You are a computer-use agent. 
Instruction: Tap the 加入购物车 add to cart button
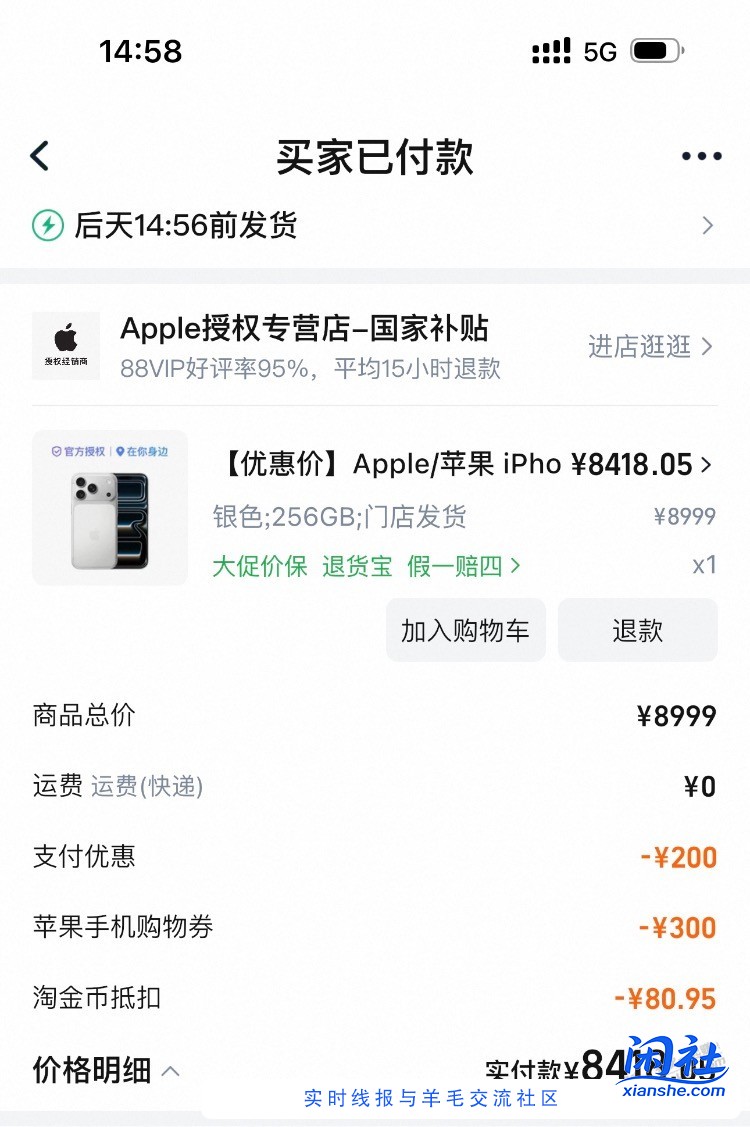[465, 630]
